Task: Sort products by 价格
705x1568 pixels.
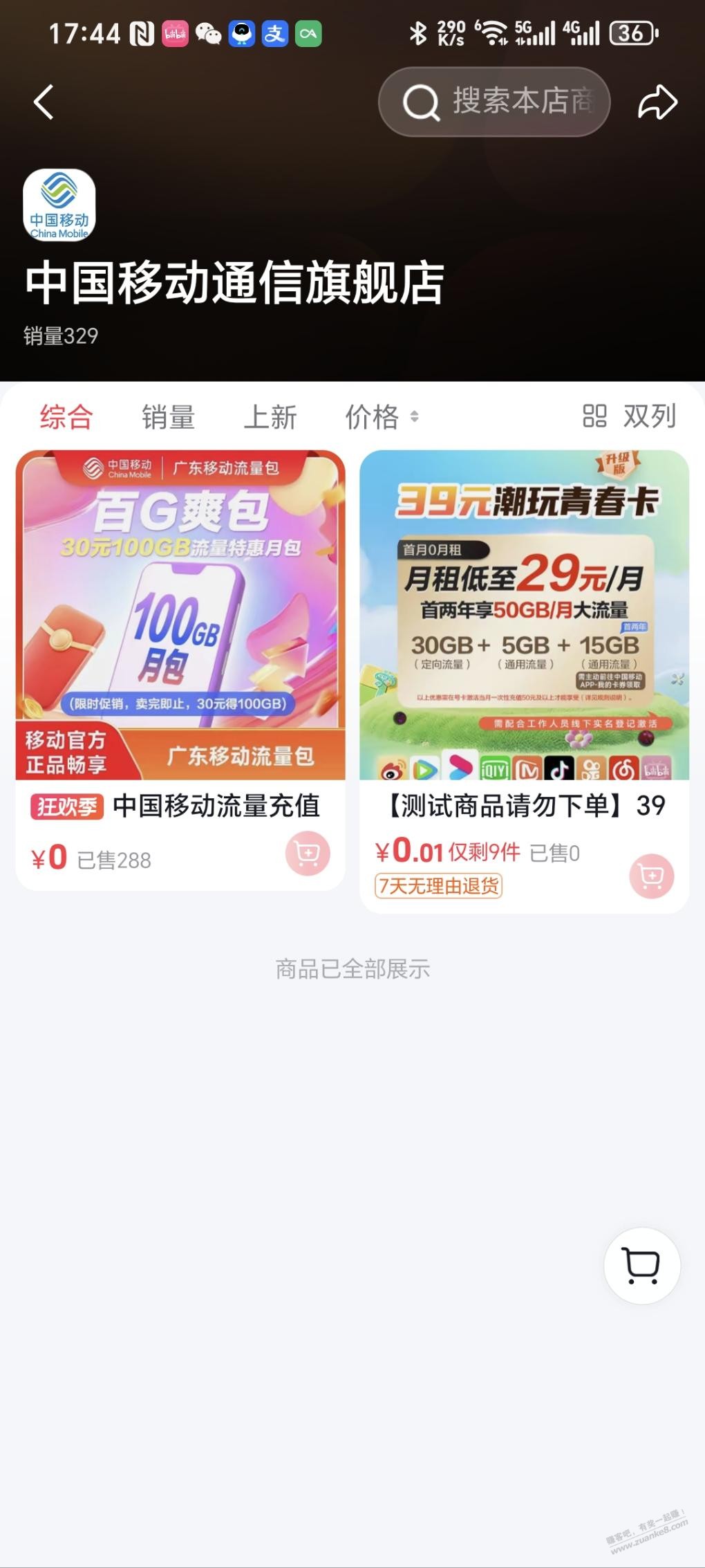Action: coord(382,417)
